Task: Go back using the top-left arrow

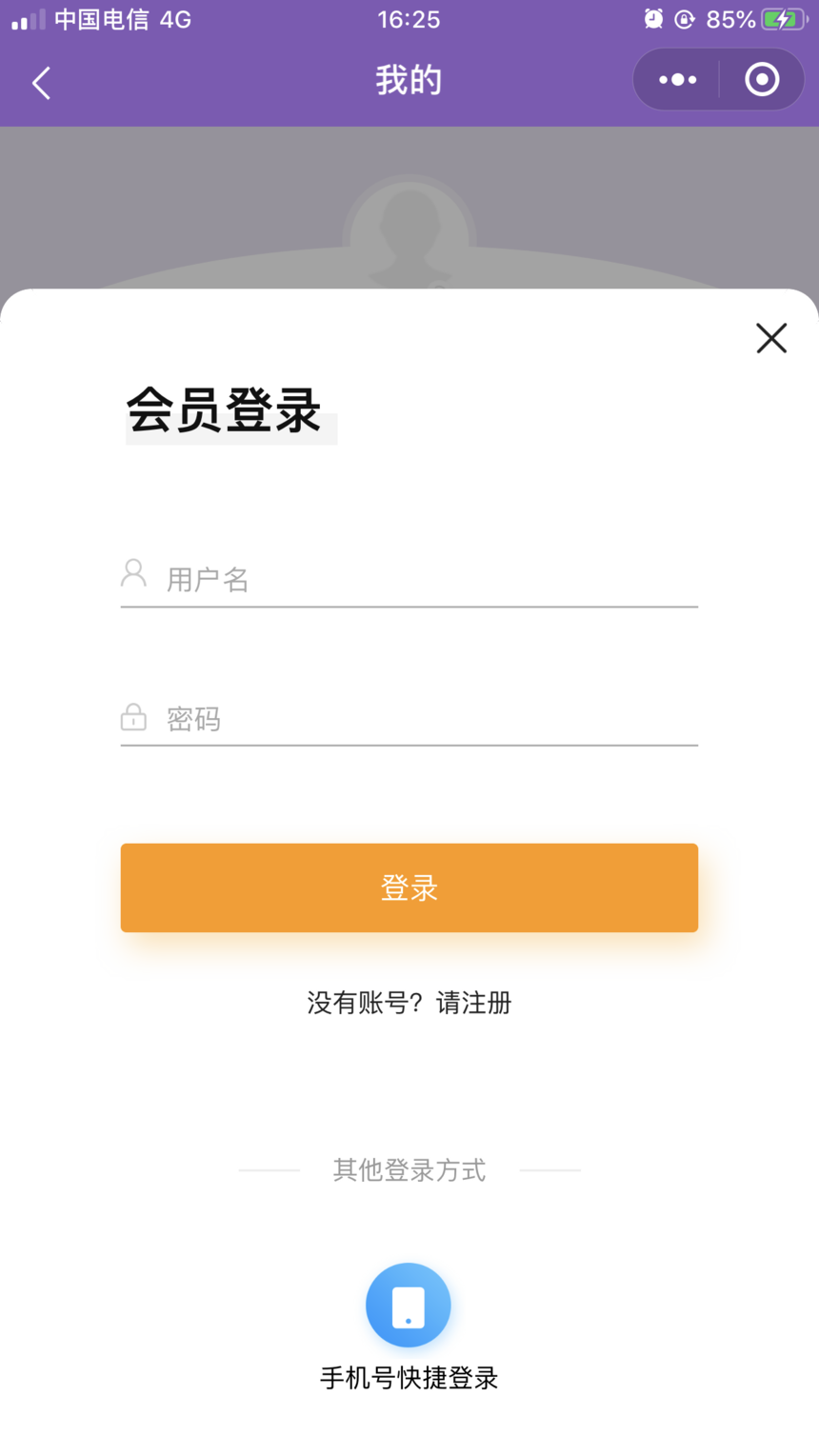Action: [41, 83]
